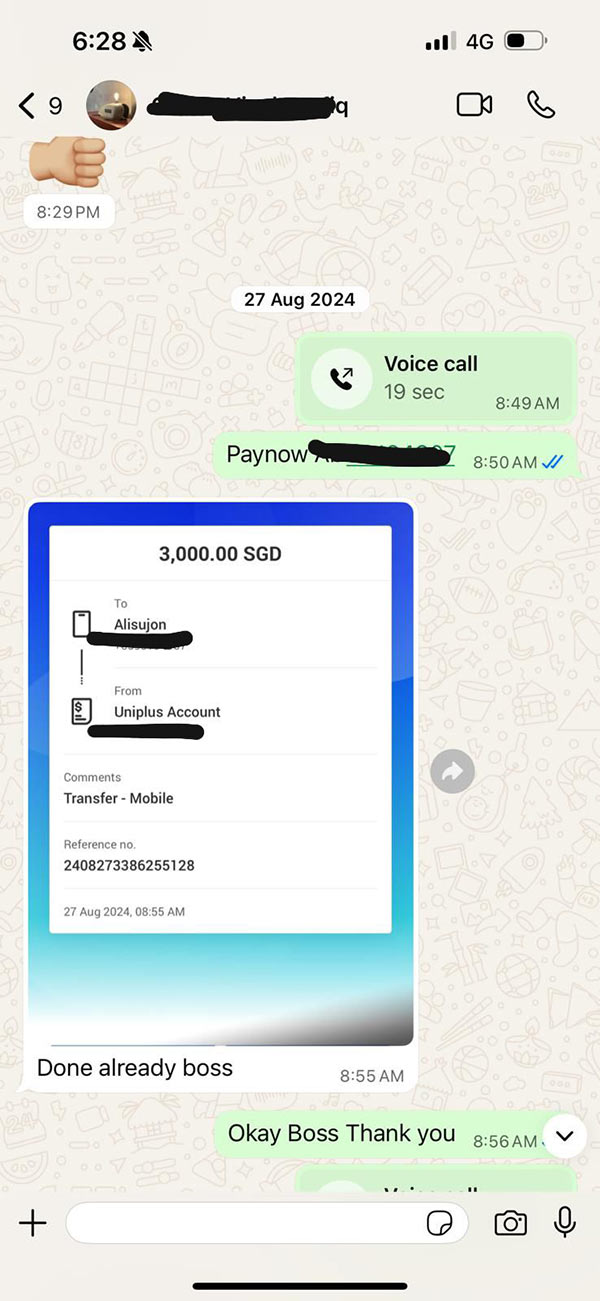Go back to the chats list
Screen dimensions: 600x1301
[x=28, y=105]
